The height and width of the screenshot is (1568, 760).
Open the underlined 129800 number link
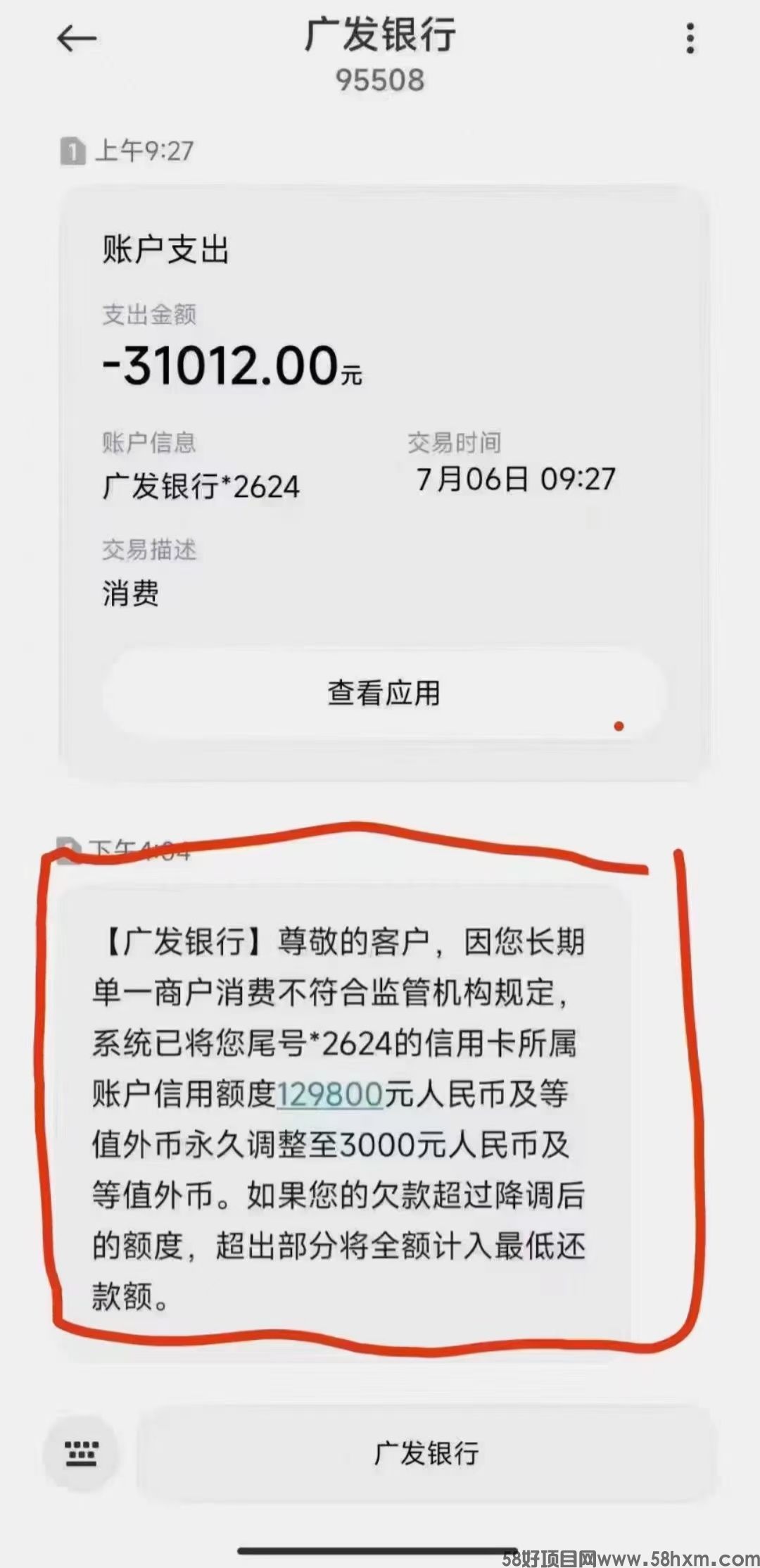point(329,1094)
